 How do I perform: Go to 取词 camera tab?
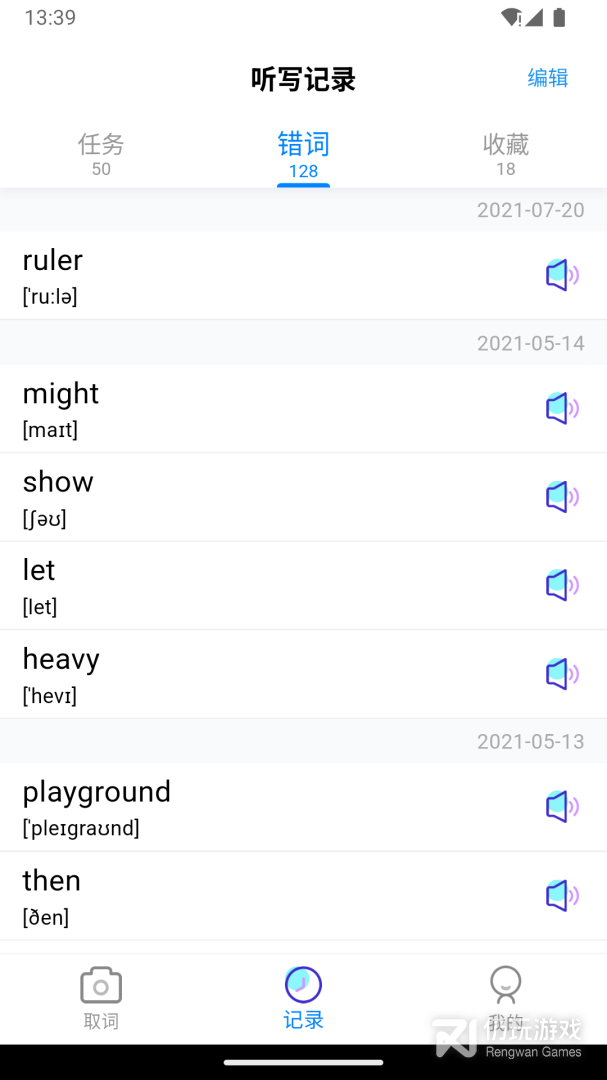[101, 998]
